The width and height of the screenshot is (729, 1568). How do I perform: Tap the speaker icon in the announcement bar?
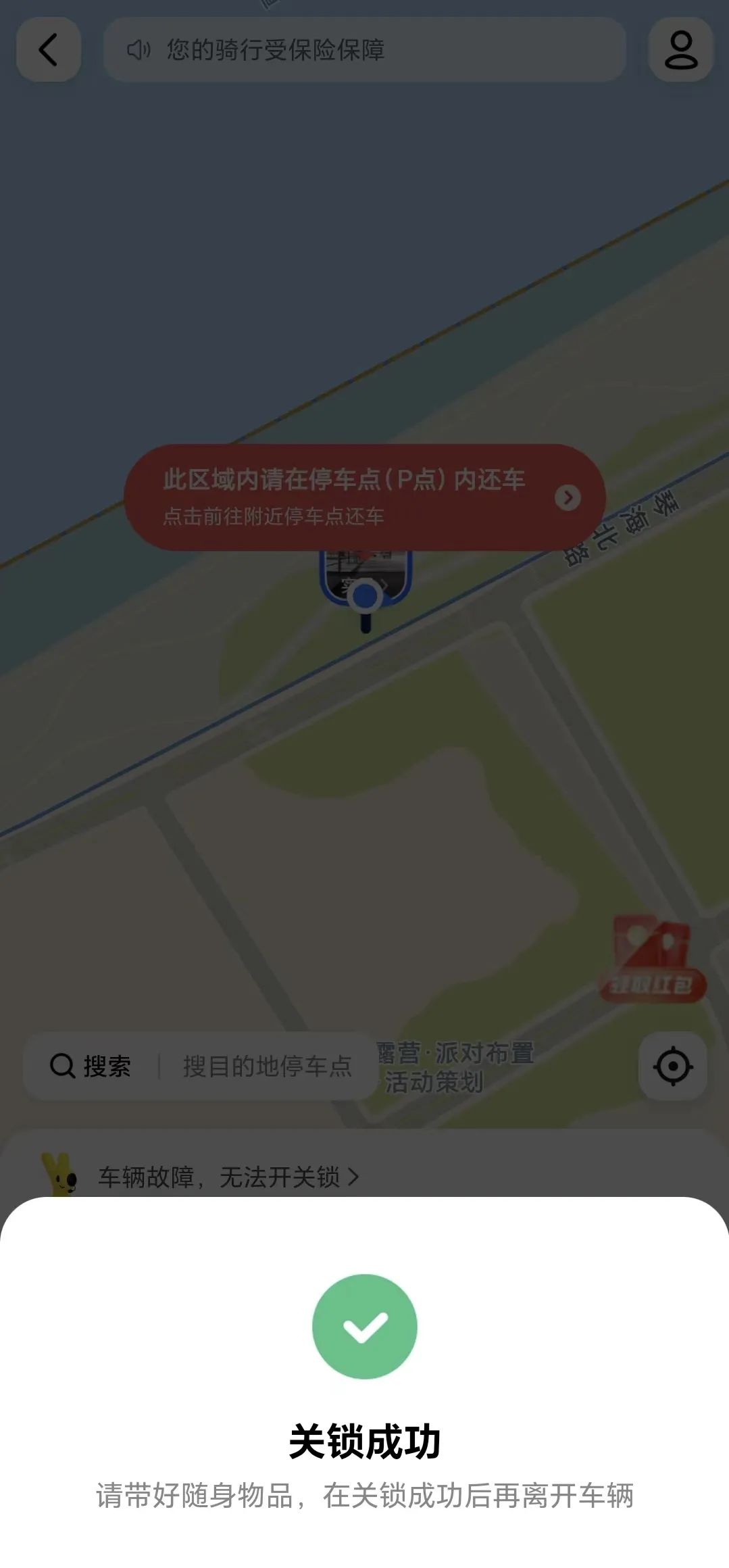click(137, 50)
